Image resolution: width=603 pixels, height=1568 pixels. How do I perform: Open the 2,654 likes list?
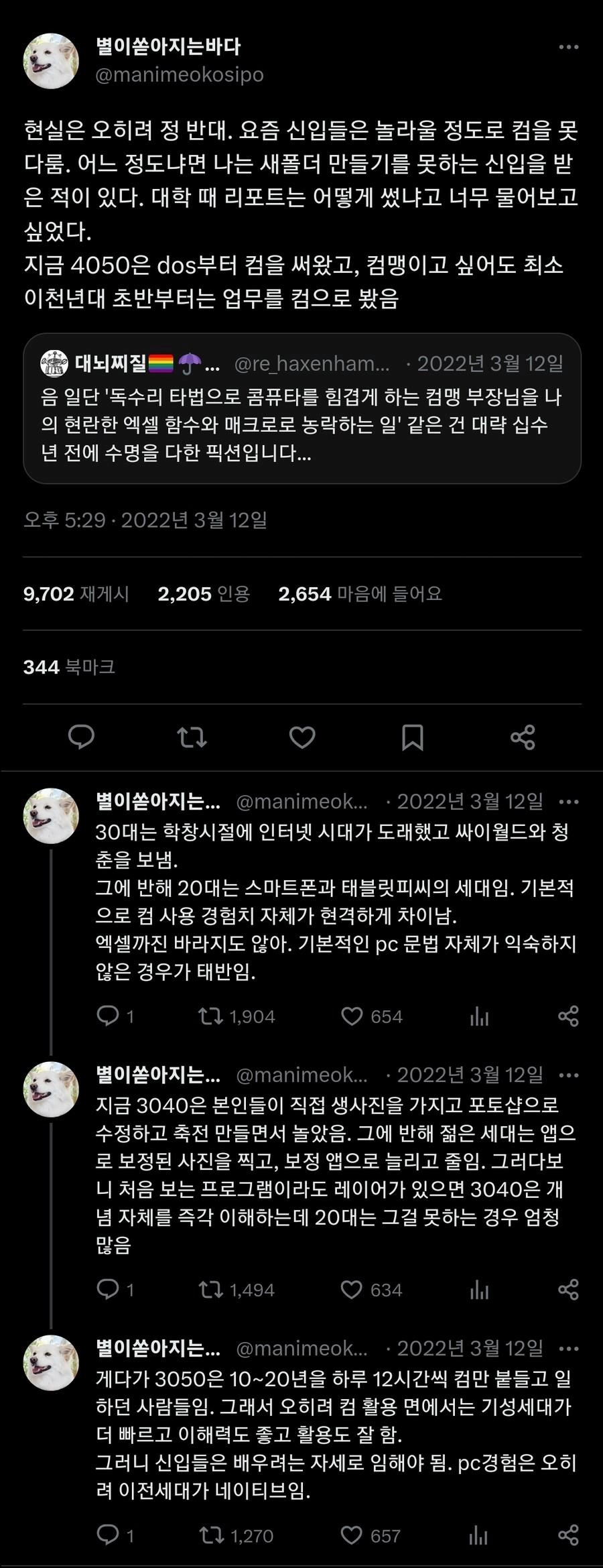pos(364,594)
